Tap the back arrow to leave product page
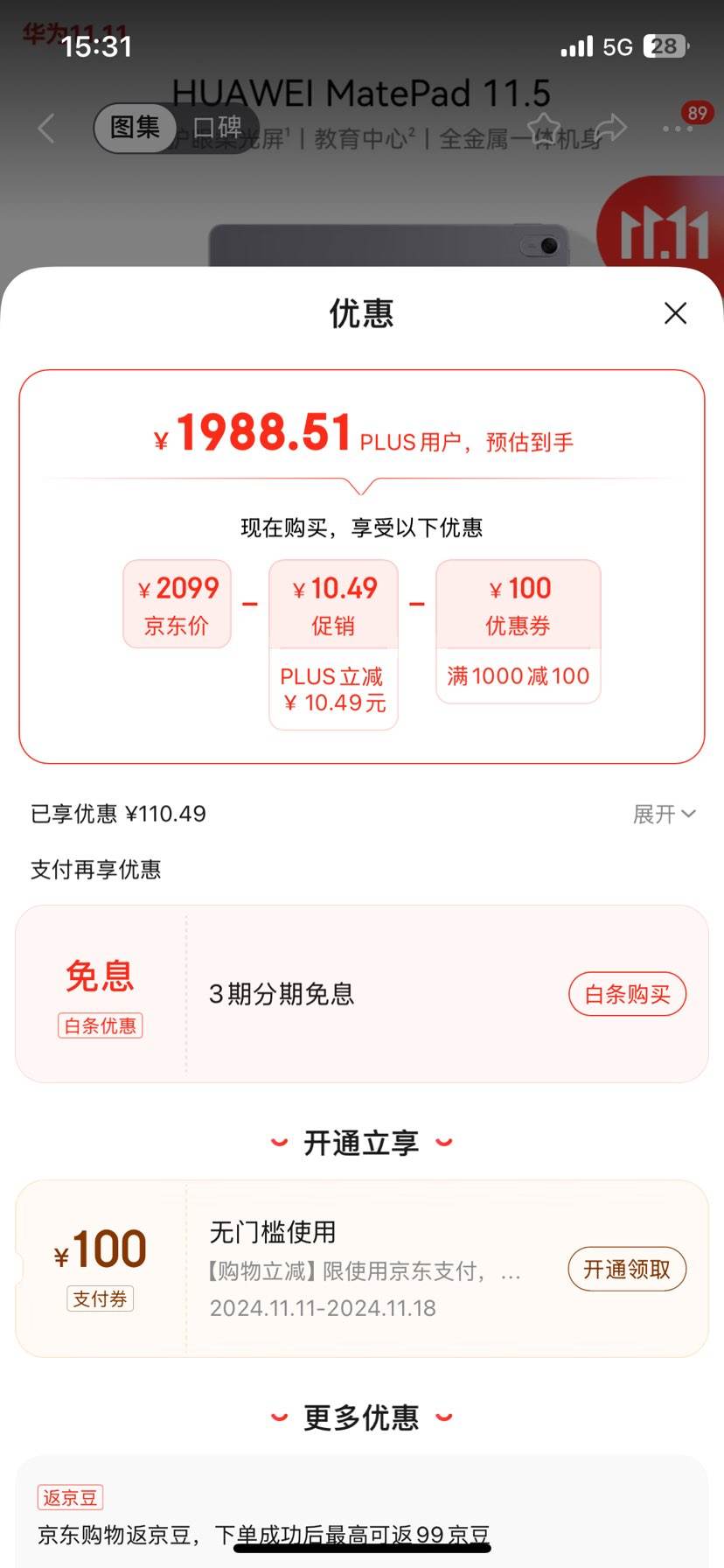 [45, 128]
